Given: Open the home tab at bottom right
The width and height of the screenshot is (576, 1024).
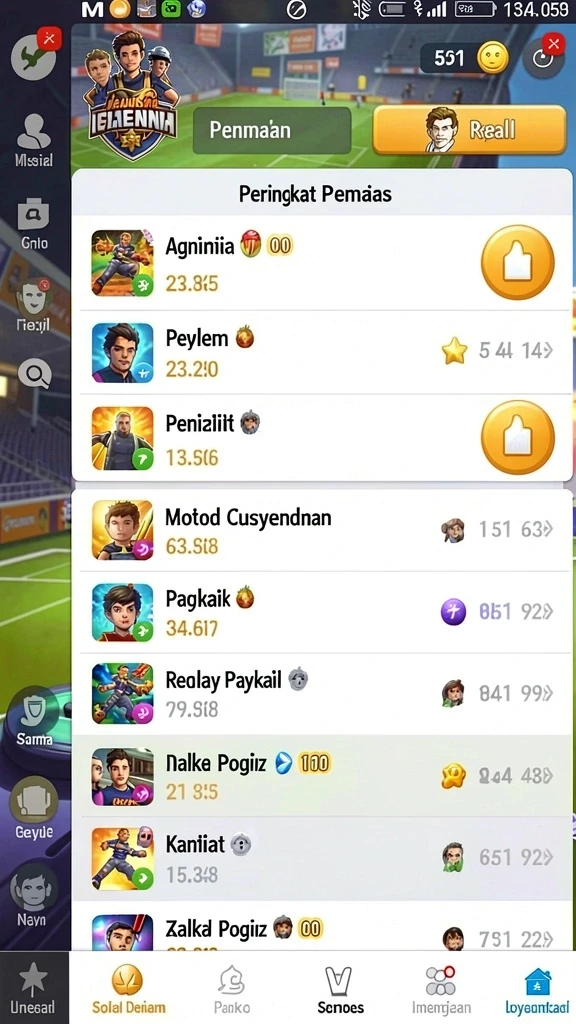Looking at the screenshot, I should coord(537,989).
